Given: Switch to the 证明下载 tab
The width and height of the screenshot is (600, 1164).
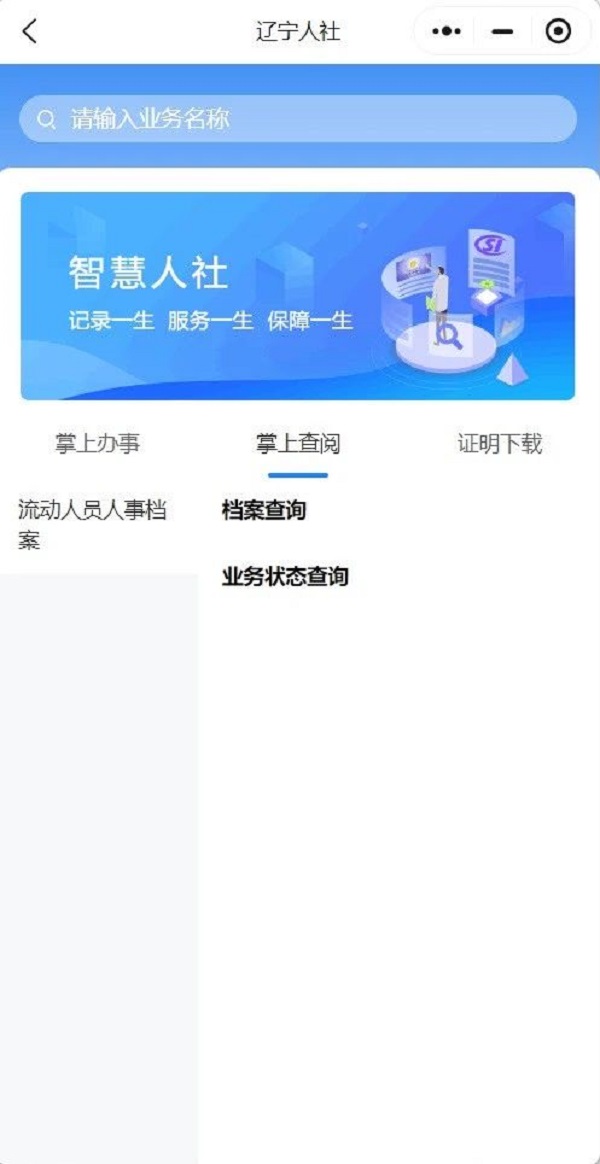Looking at the screenshot, I should click(500, 444).
